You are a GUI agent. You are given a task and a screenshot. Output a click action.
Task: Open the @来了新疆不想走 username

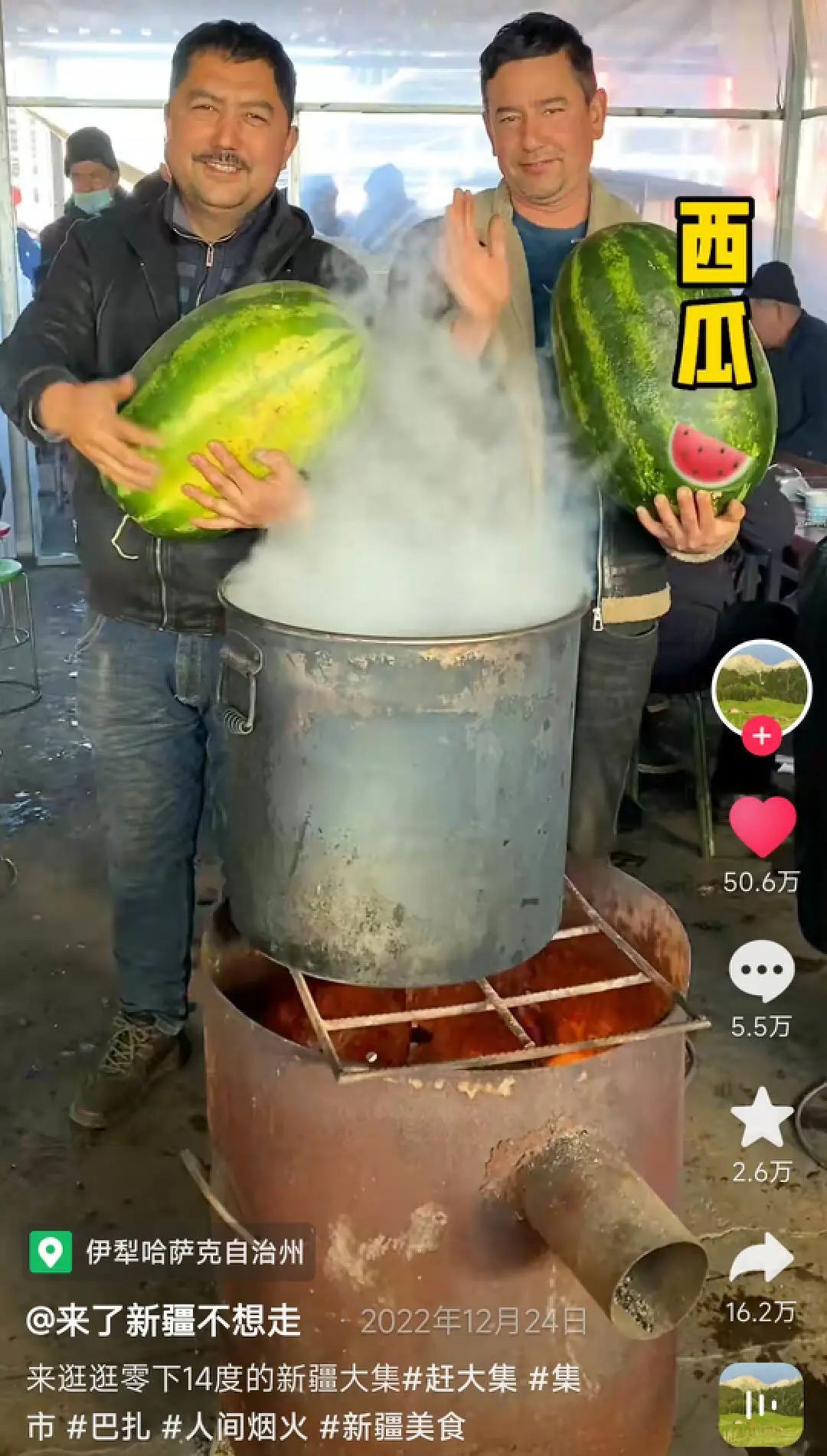[x=164, y=1321]
